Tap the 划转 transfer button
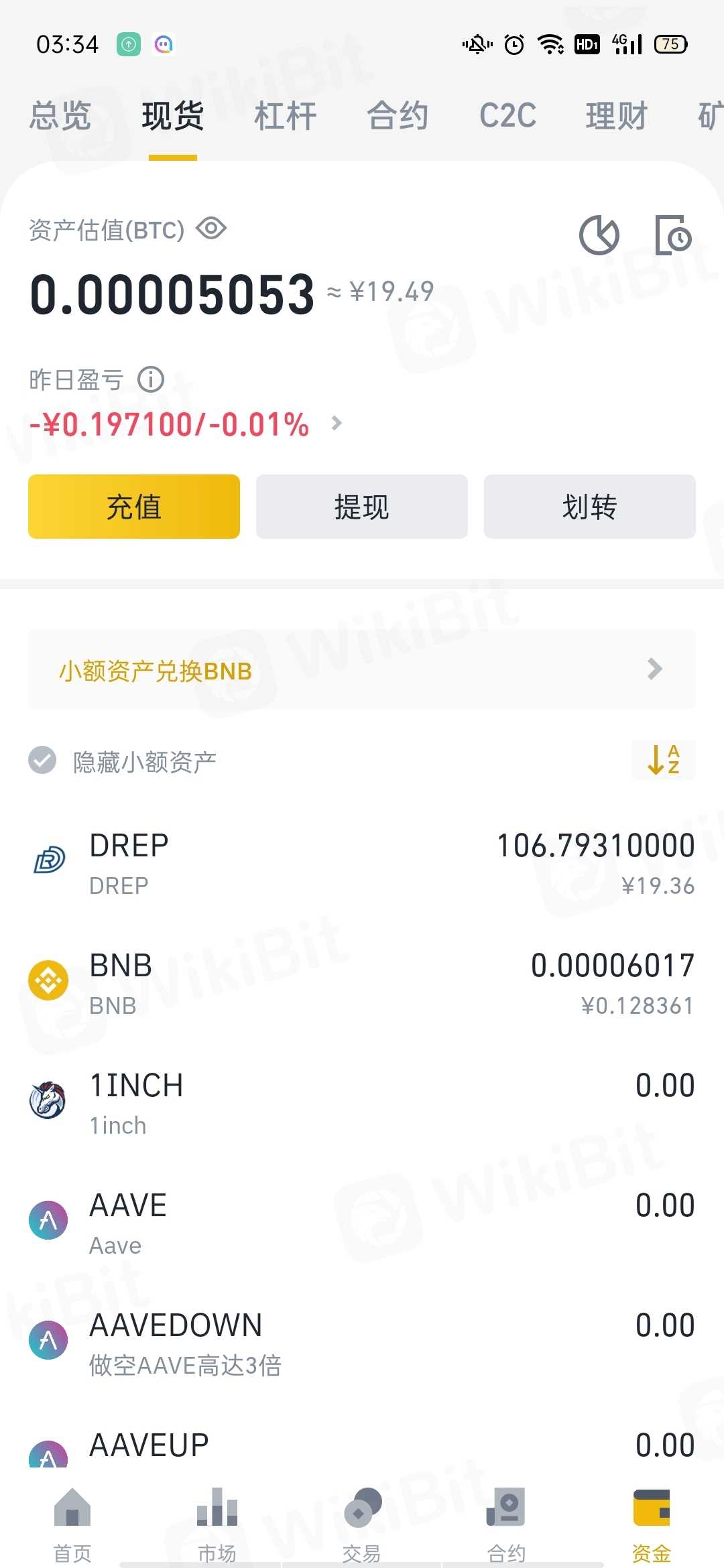The width and height of the screenshot is (724, 1568). click(x=590, y=507)
